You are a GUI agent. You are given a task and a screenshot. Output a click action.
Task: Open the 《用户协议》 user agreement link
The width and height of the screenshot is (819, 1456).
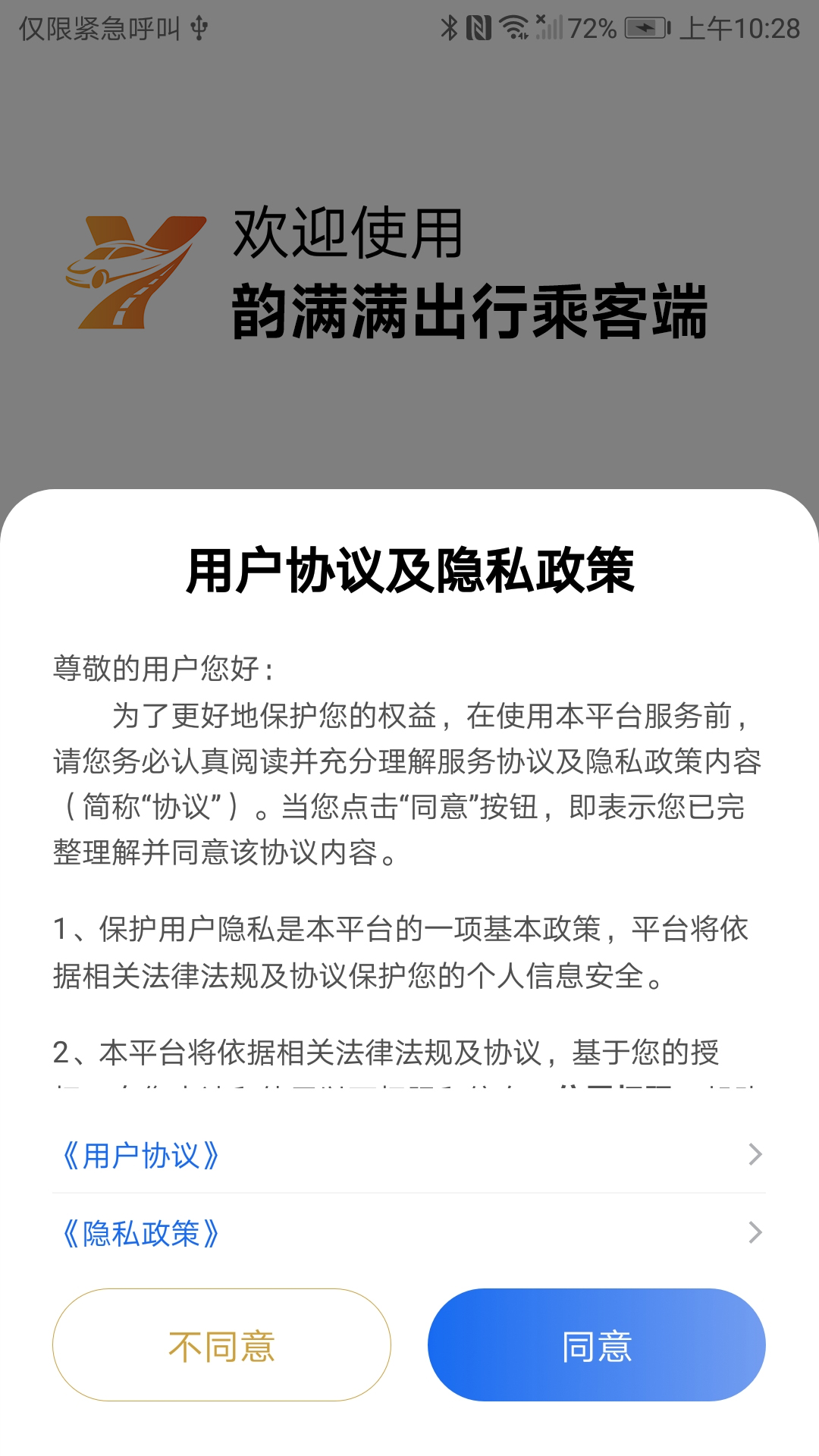(140, 1155)
